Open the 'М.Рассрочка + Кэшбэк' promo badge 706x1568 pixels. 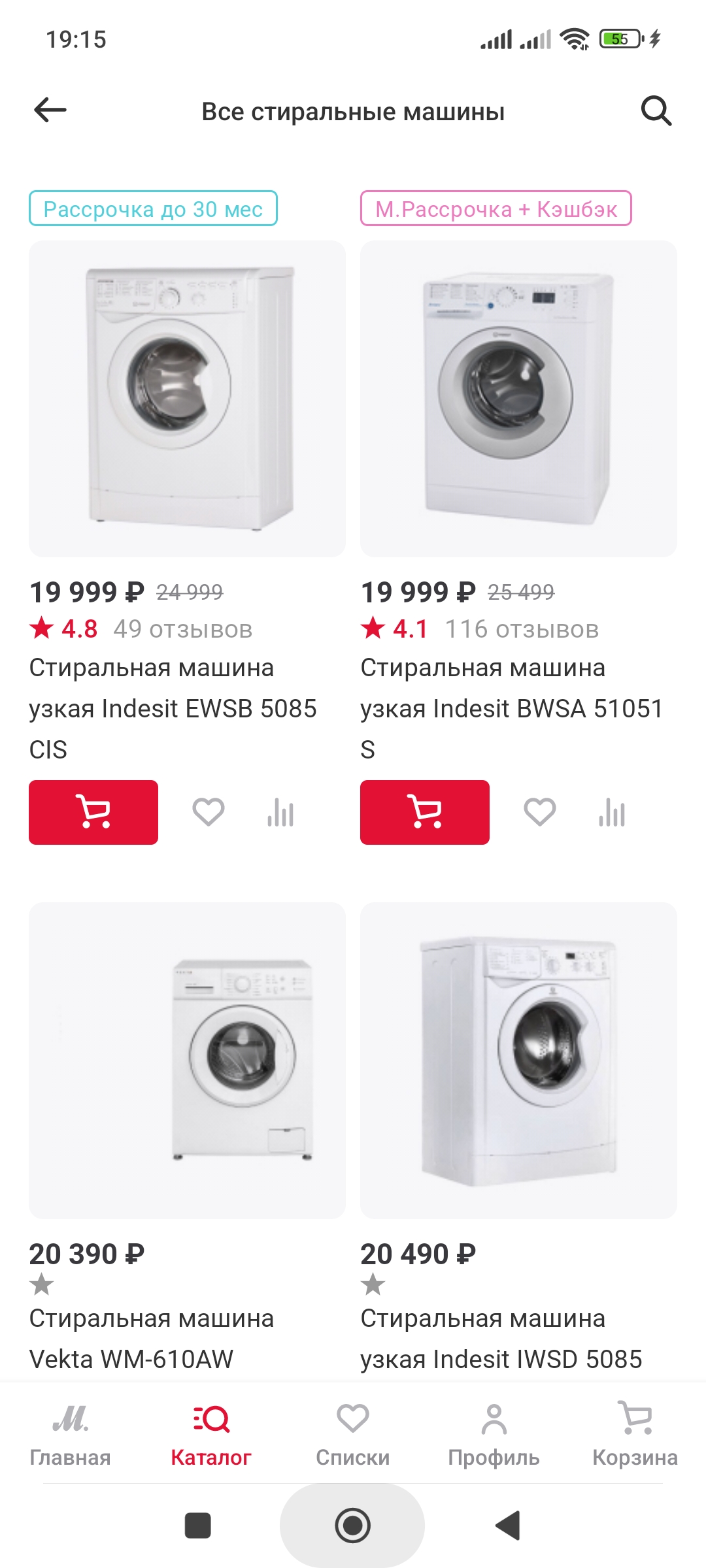[x=496, y=208]
